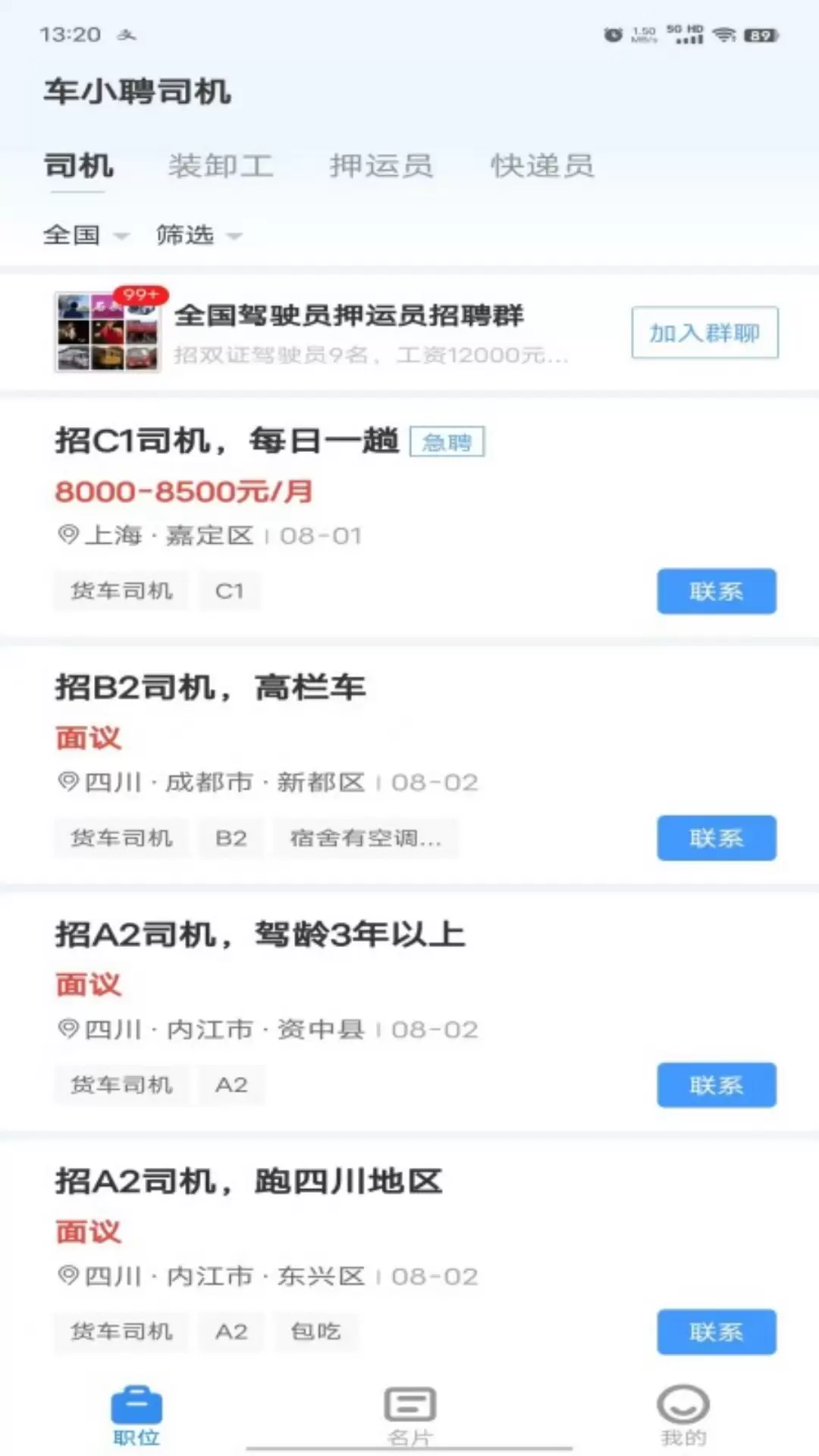This screenshot has height=1456, width=819.
Task: Tap 联系 for the 东兴区 A2 driver job
Action: pos(717,1332)
